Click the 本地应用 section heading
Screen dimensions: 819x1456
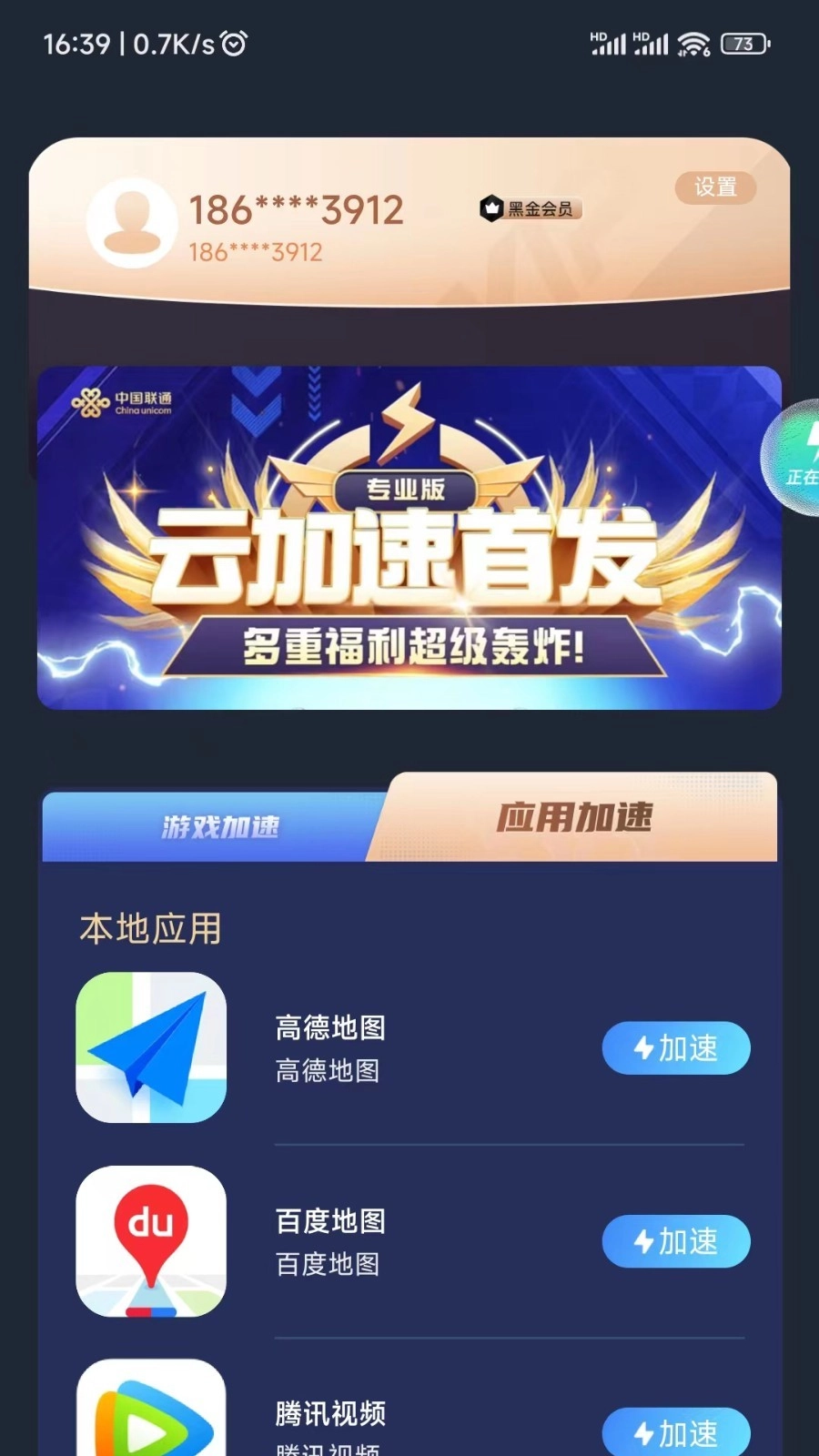tap(151, 928)
